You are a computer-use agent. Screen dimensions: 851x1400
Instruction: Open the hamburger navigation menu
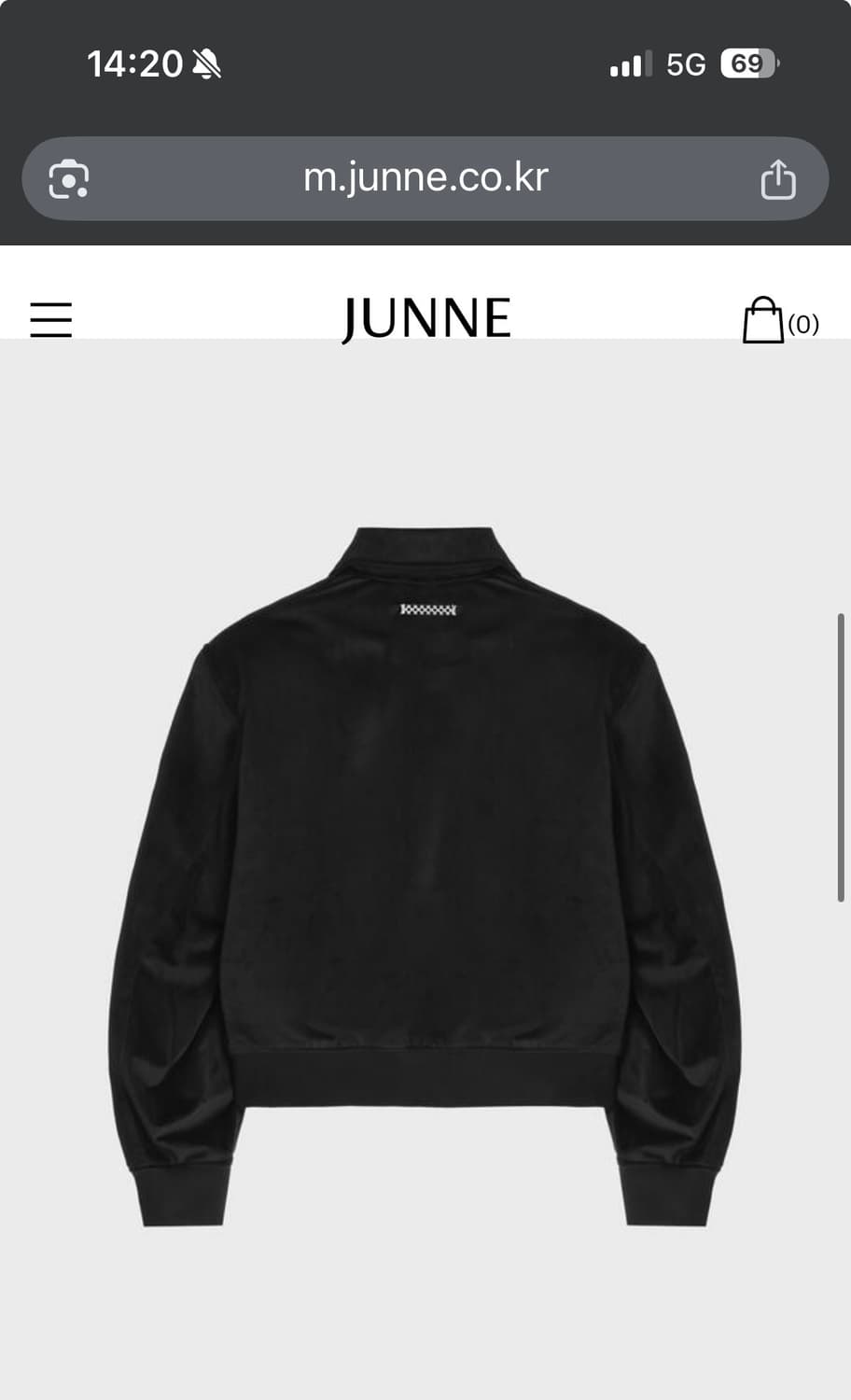tap(51, 319)
